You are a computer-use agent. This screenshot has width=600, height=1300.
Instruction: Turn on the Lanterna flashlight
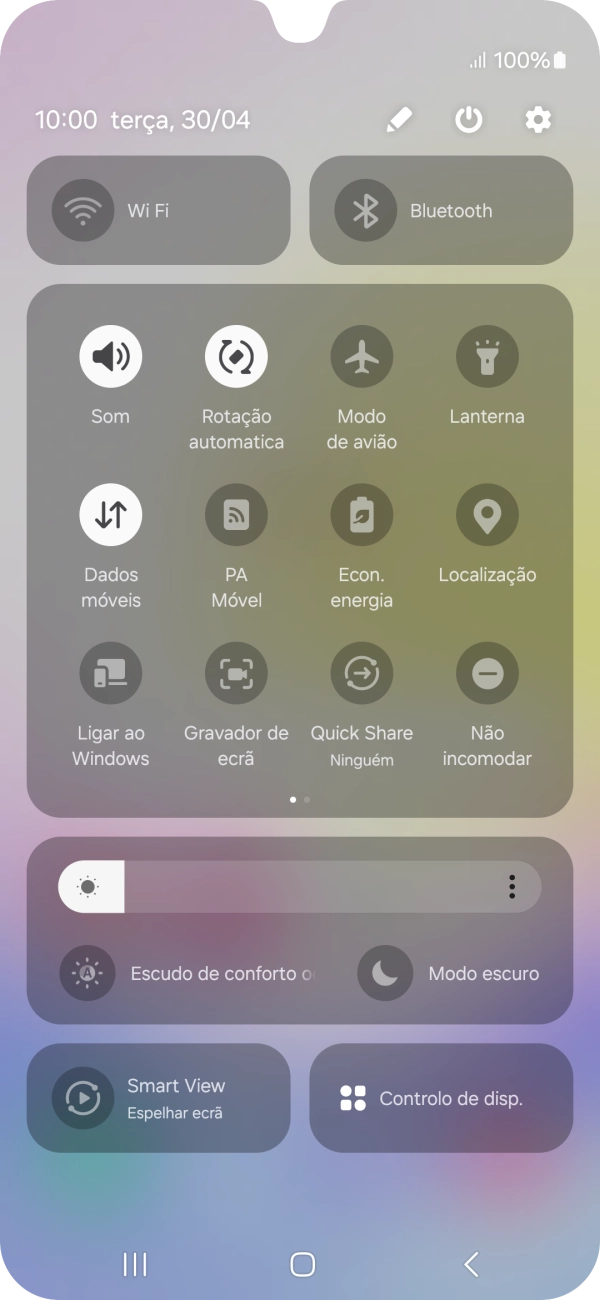pyautogui.click(x=487, y=356)
